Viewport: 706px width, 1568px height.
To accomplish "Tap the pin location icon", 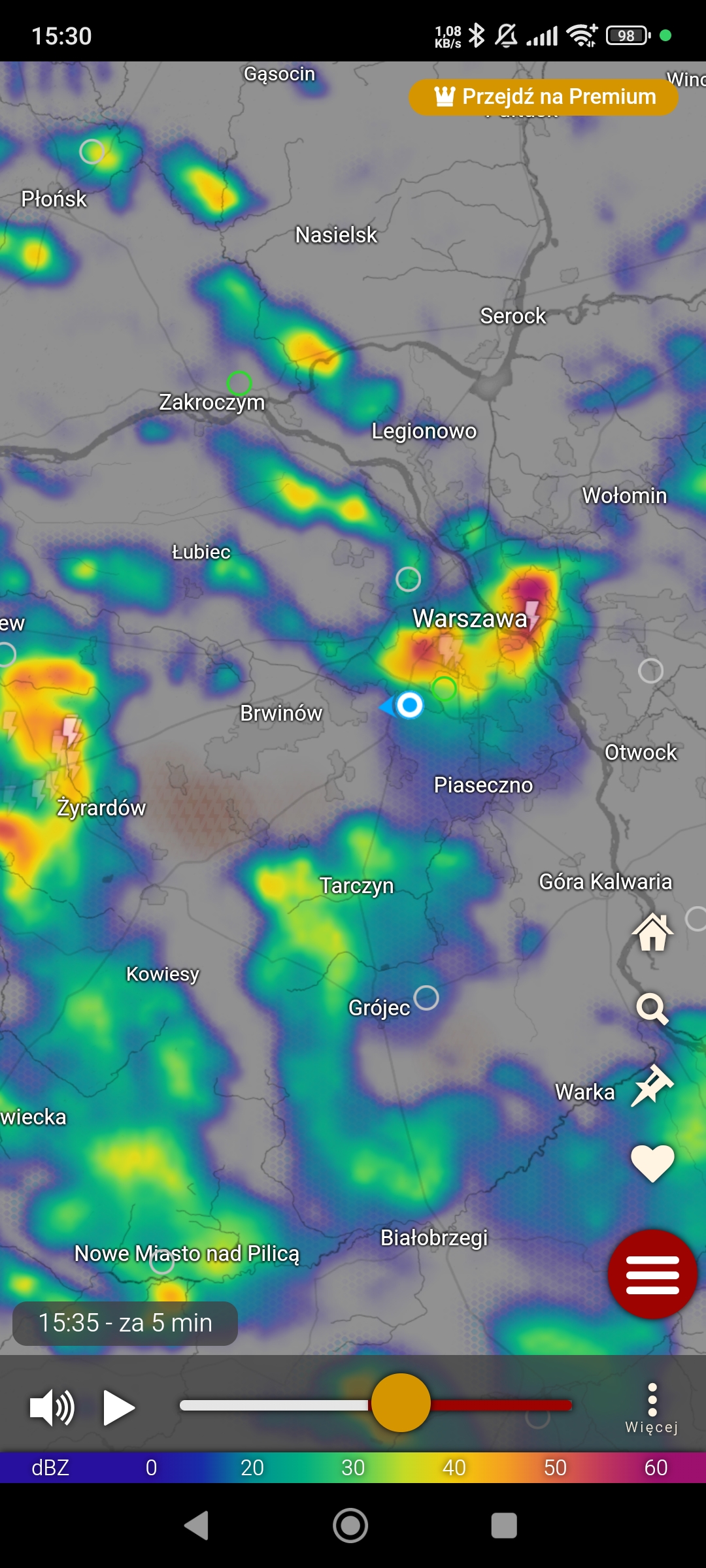I will (652, 1085).
